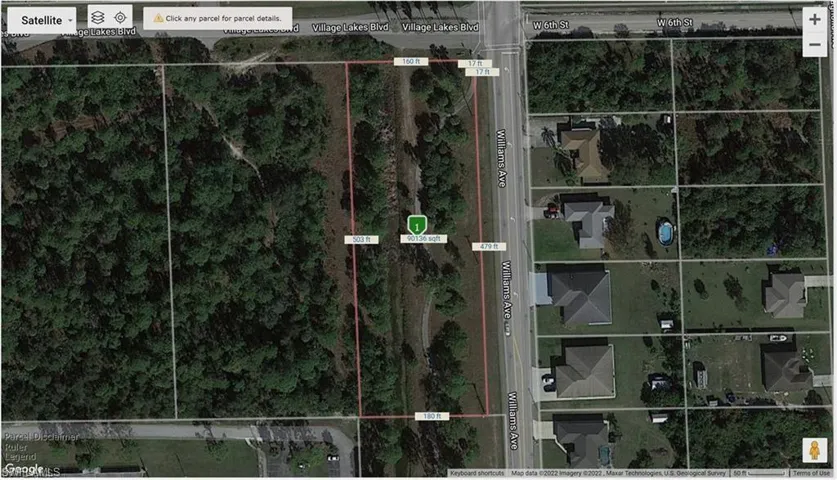Activate the Ruler tool

click(15, 447)
